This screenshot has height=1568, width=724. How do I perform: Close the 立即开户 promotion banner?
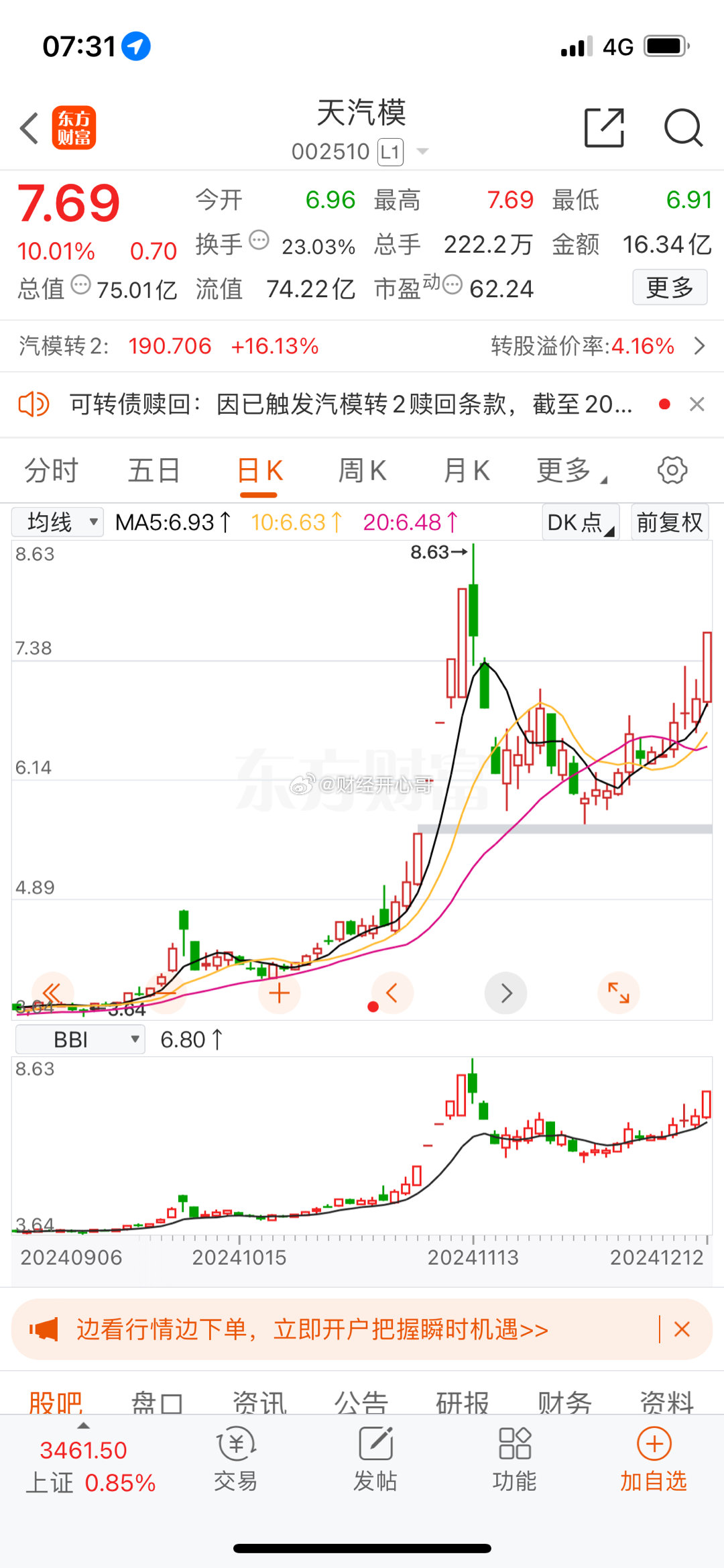click(682, 1329)
